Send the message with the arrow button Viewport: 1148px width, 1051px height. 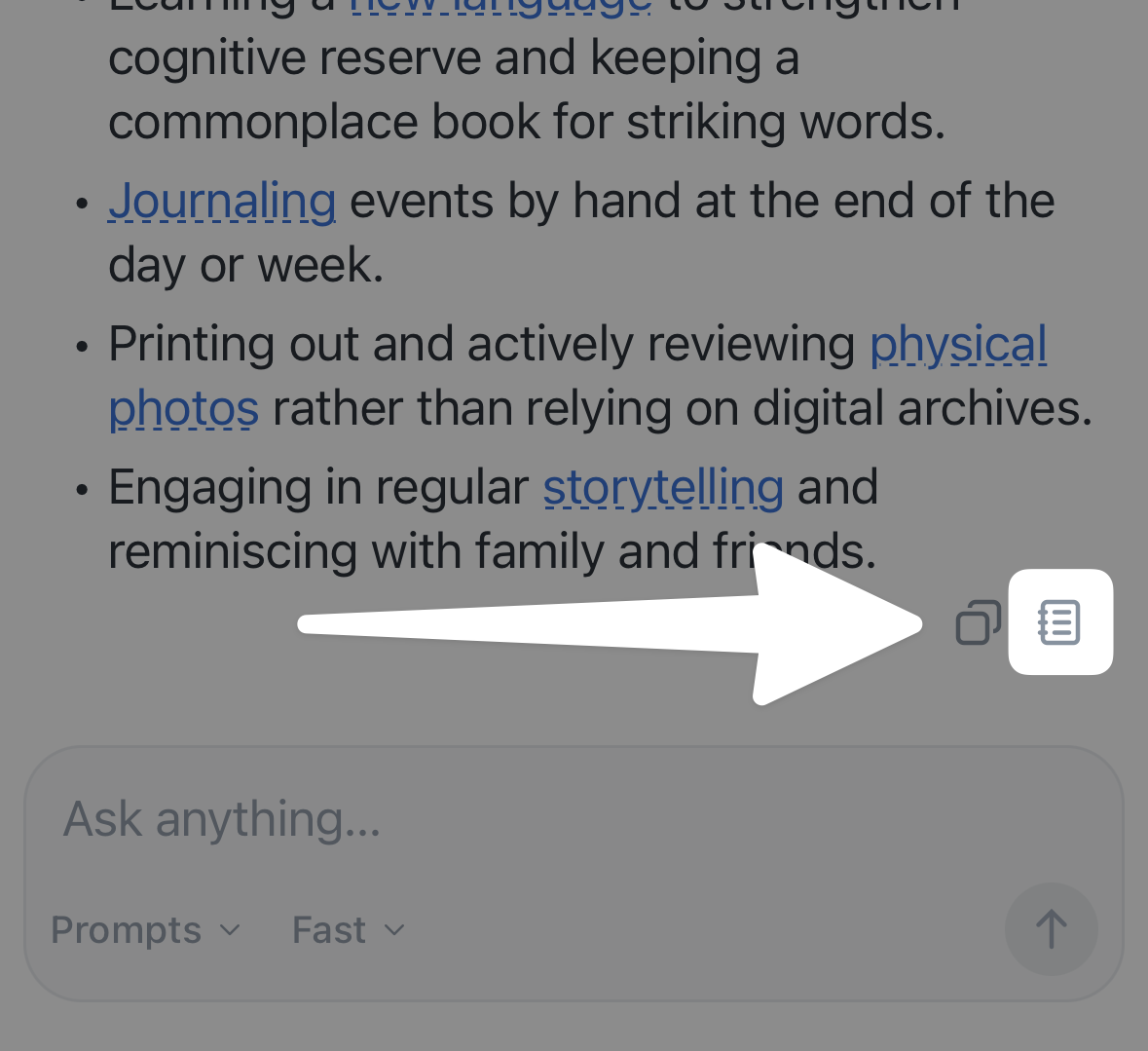tap(1051, 928)
